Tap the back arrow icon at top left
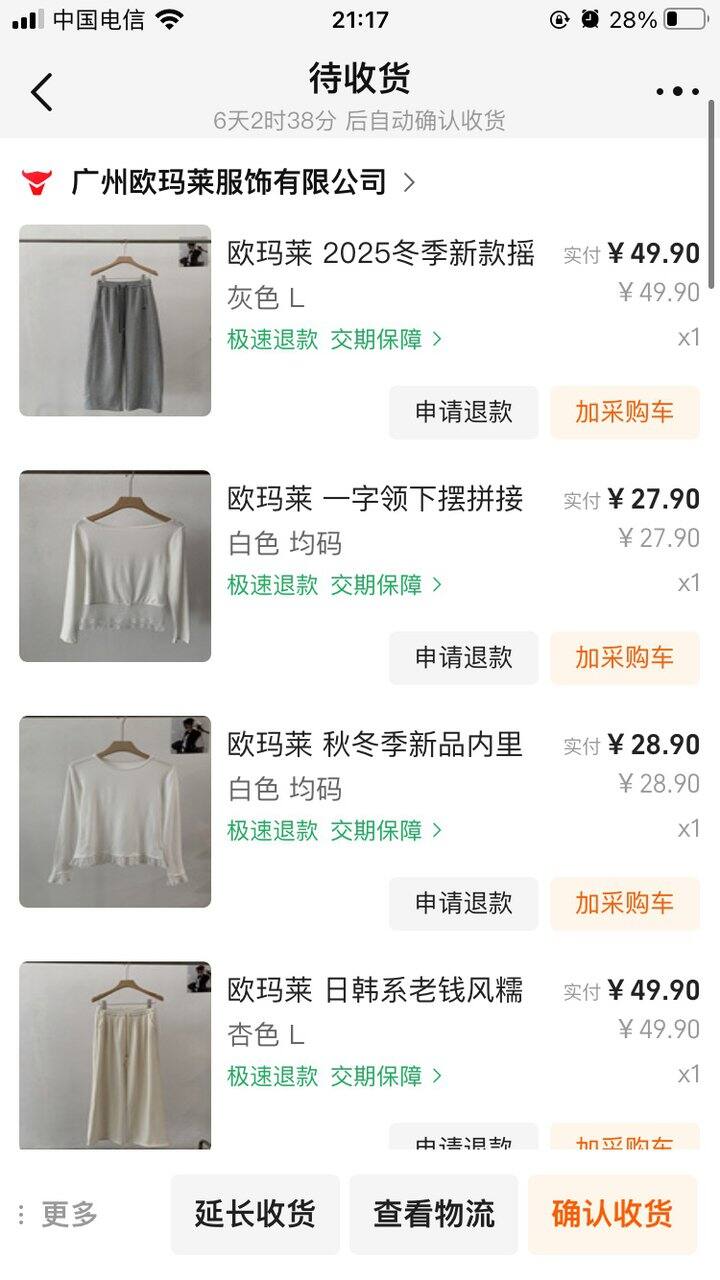 pos(40,91)
